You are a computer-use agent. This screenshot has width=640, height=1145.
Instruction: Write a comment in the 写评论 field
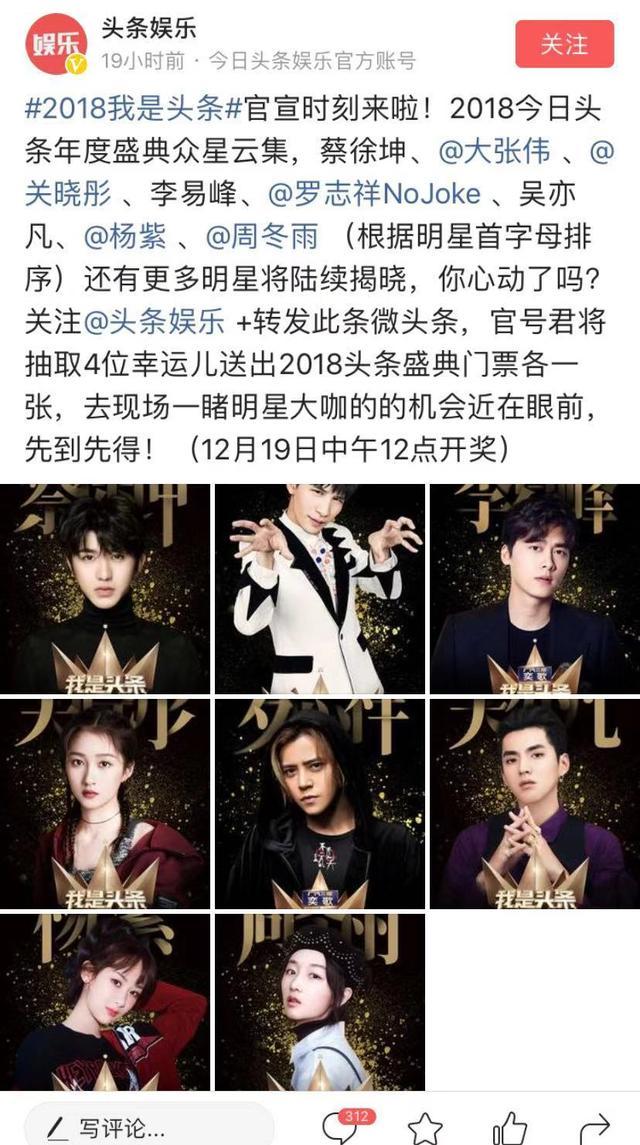point(150,1126)
